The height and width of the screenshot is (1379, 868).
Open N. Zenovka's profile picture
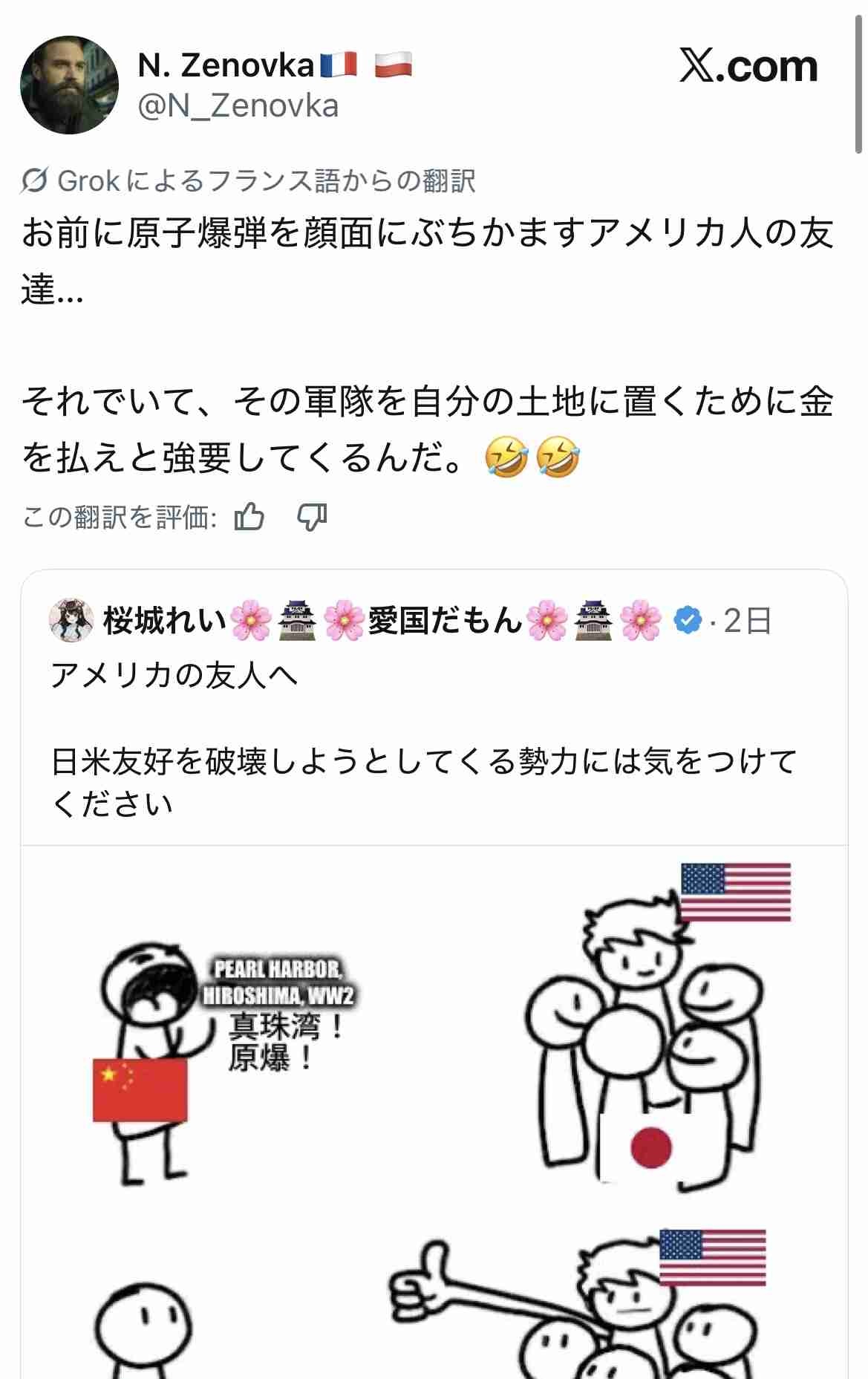click(x=68, y=85)
